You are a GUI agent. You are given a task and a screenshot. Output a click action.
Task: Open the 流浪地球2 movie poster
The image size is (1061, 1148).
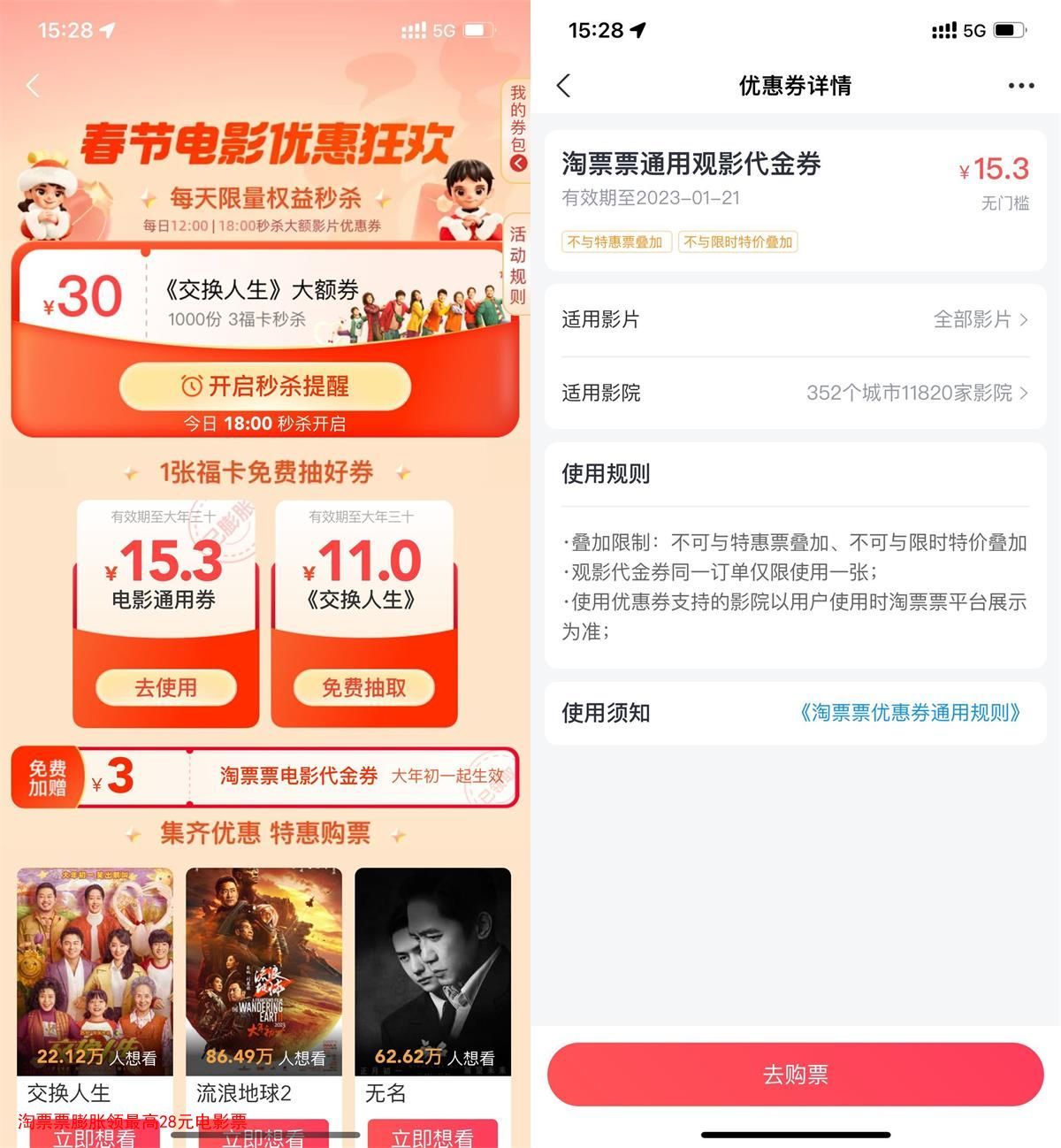tap(263, 970)
